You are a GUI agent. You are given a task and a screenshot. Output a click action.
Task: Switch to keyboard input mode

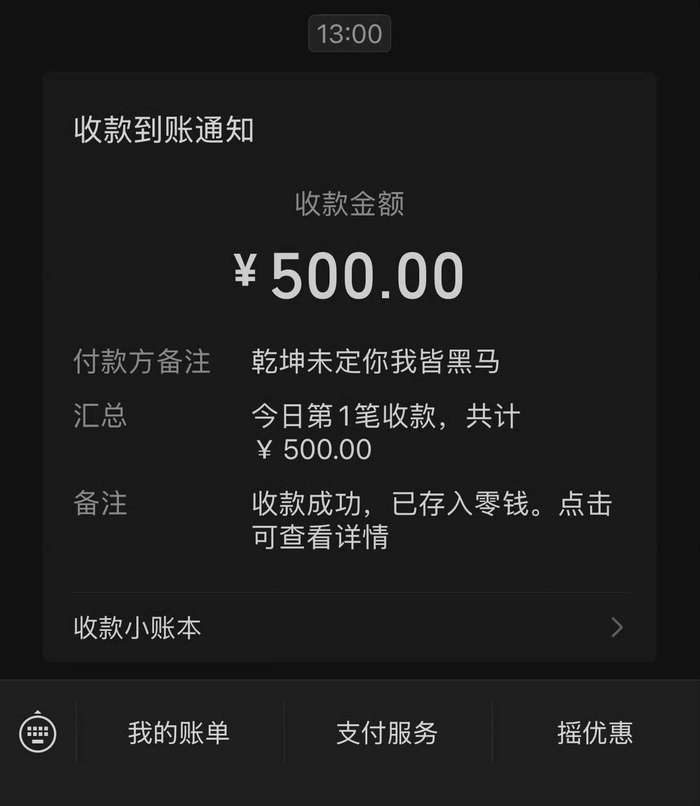coord(38,732)
